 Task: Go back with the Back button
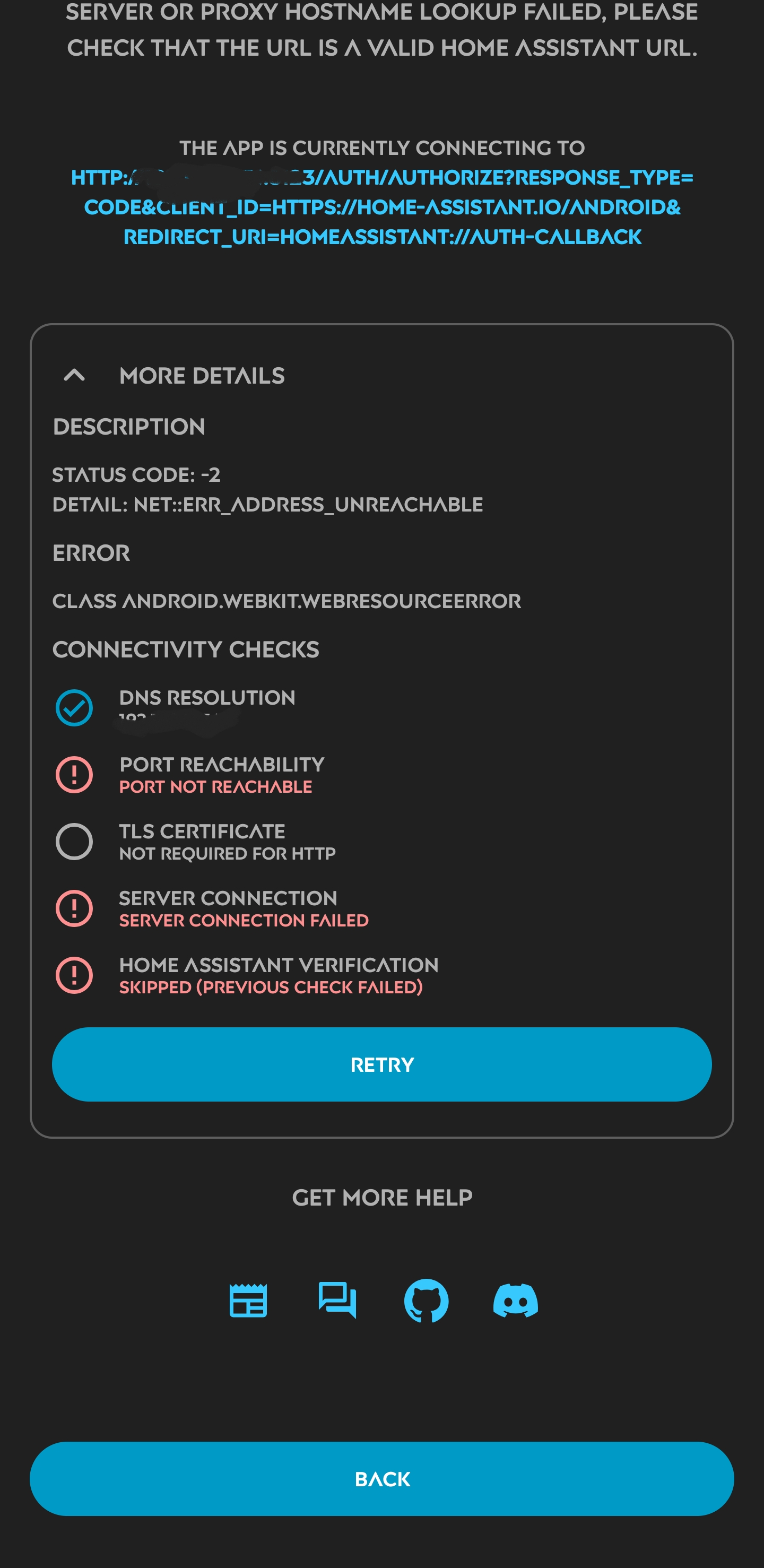click(381, 1478)
